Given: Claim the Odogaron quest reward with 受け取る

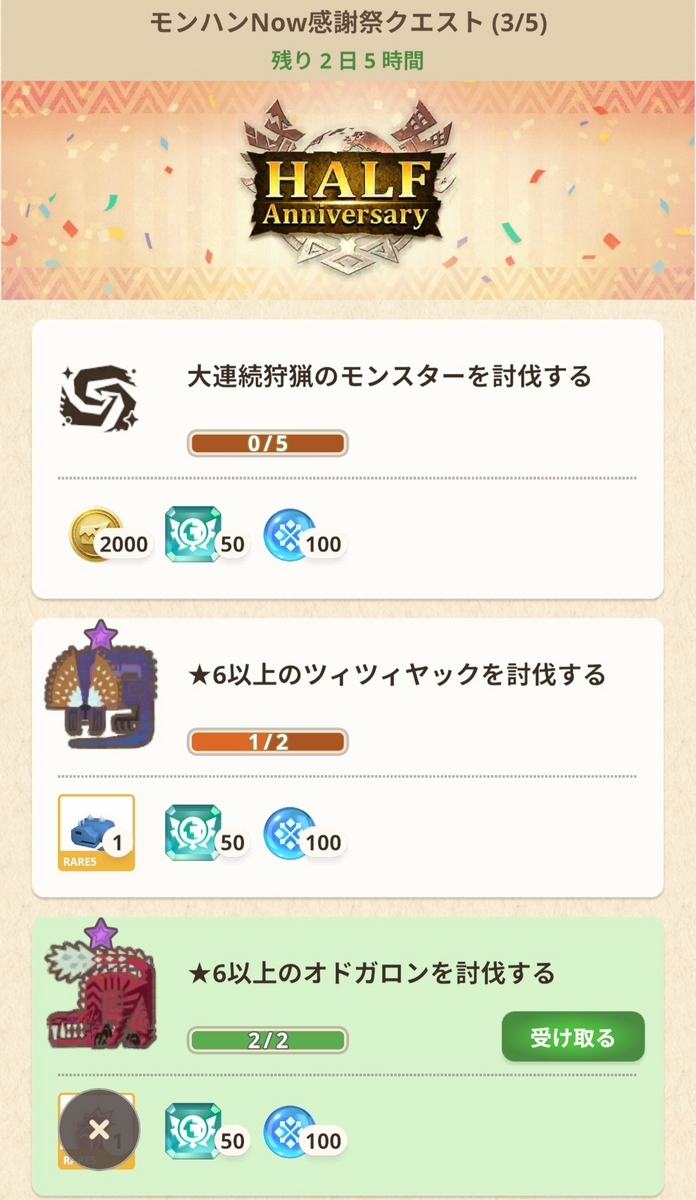Looking at the screenshot, I should (573, 1037).
